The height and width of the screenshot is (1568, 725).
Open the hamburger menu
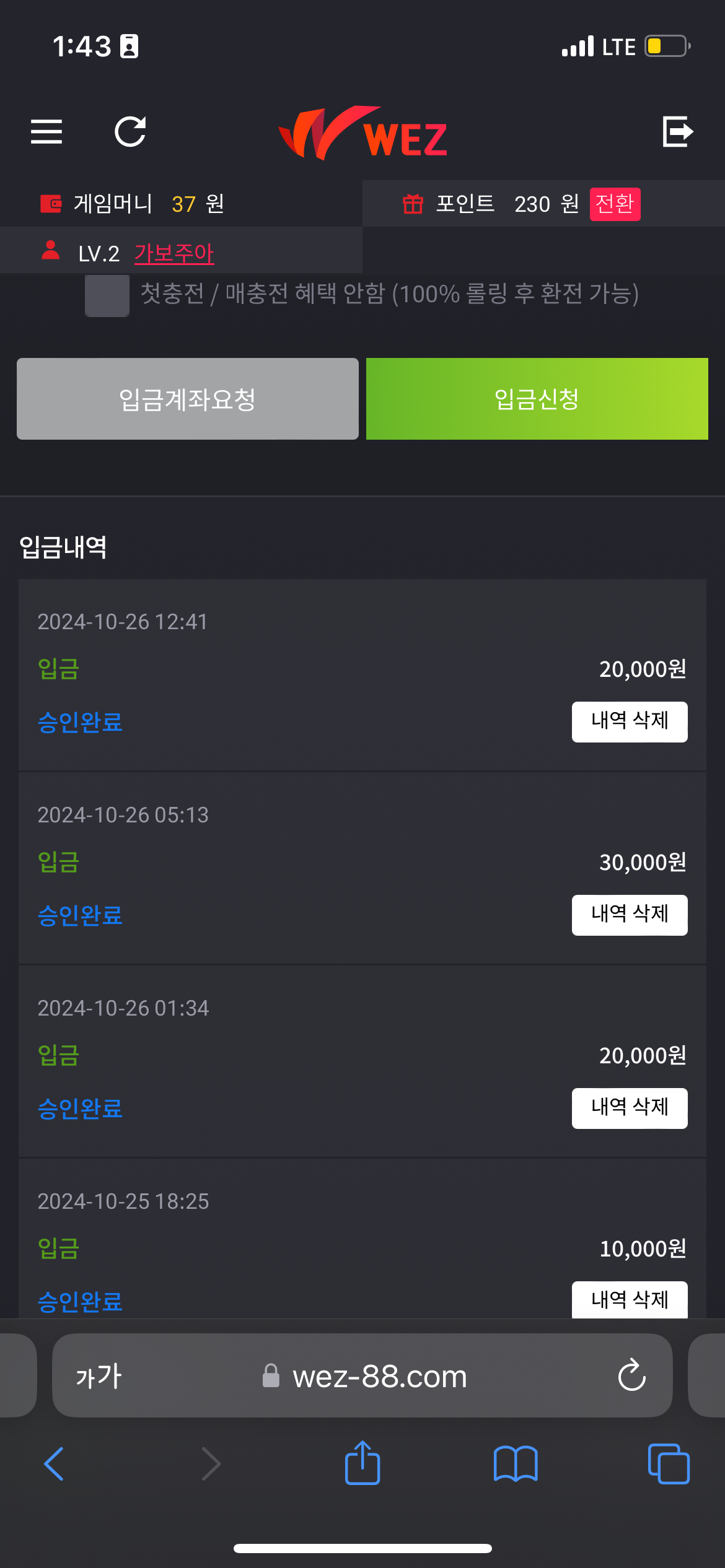[x=46, y=132]
